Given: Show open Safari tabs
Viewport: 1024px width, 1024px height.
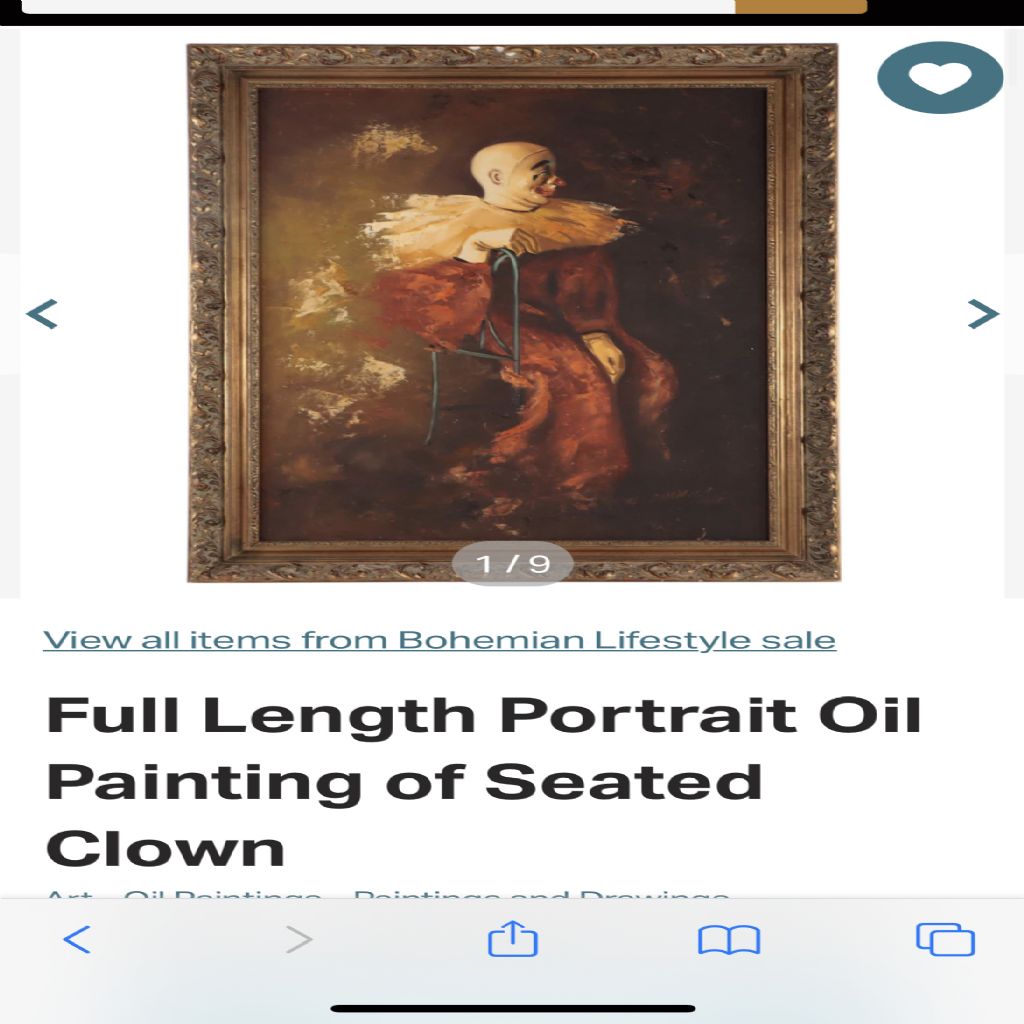Looking at the screenshot, I should click(x=945, y=939).
